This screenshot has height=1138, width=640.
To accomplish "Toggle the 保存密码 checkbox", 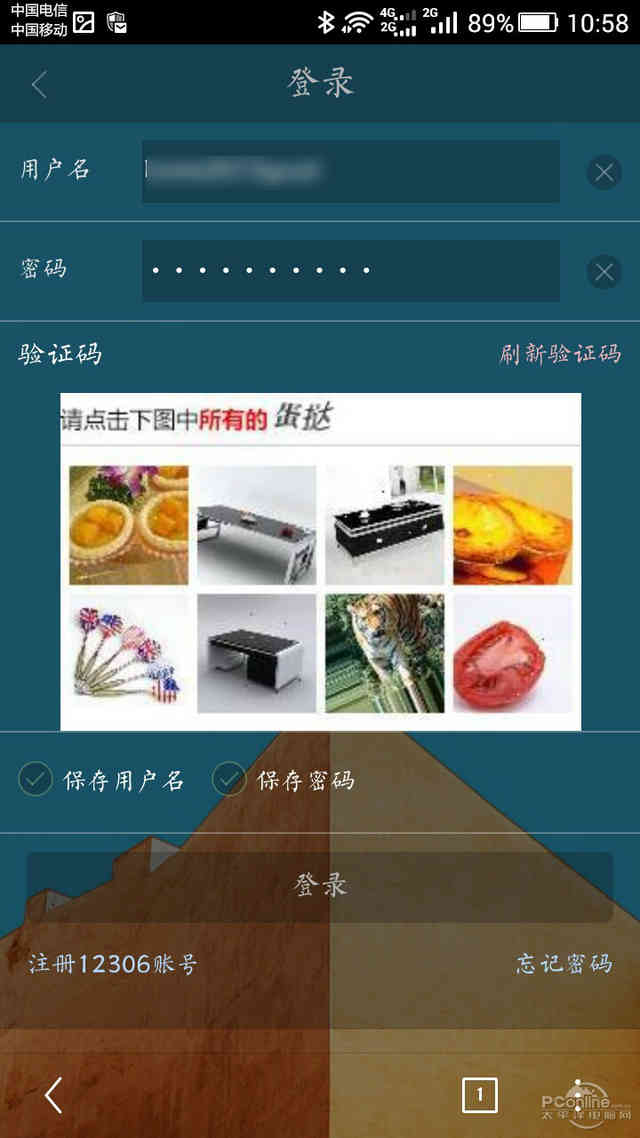I will (230, 779).
